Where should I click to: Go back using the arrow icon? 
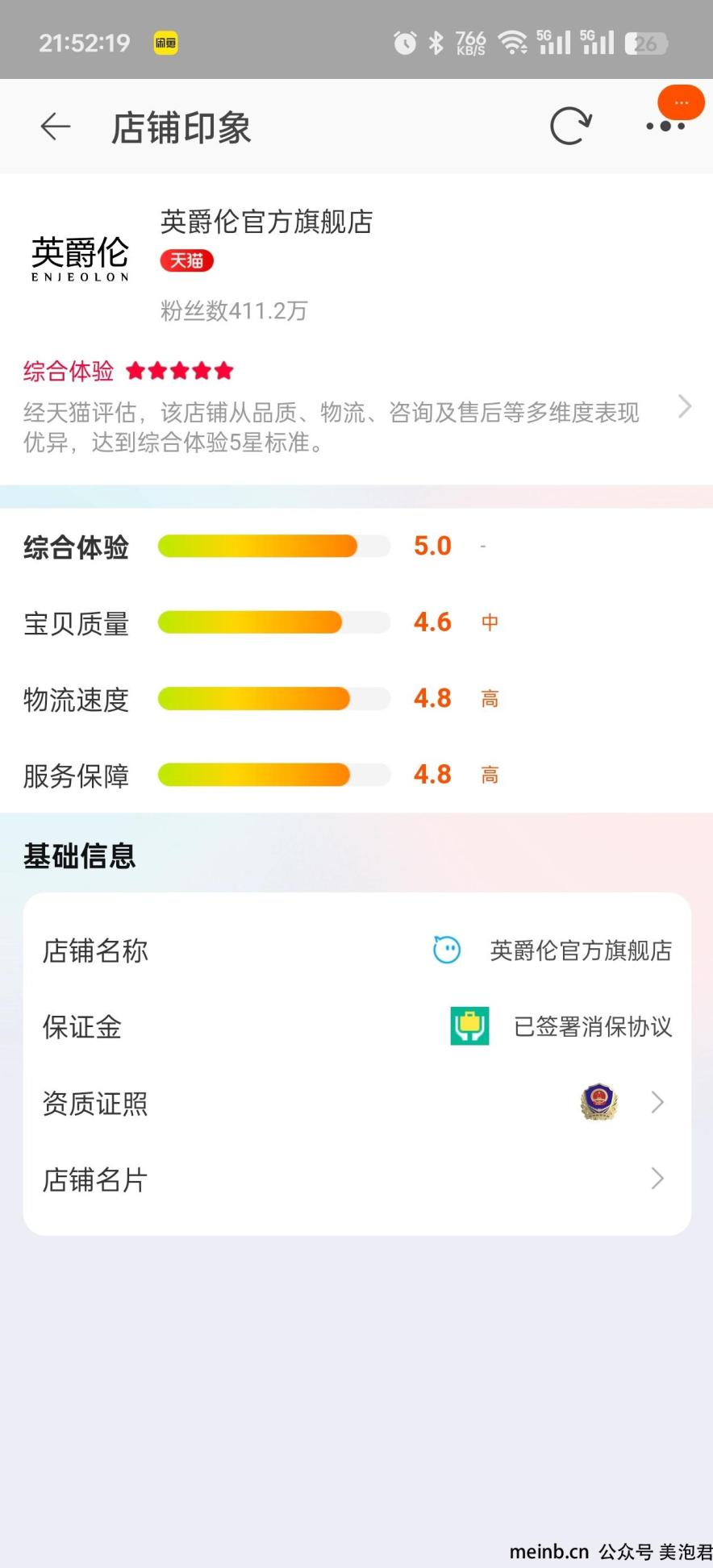tap(56, 127)
